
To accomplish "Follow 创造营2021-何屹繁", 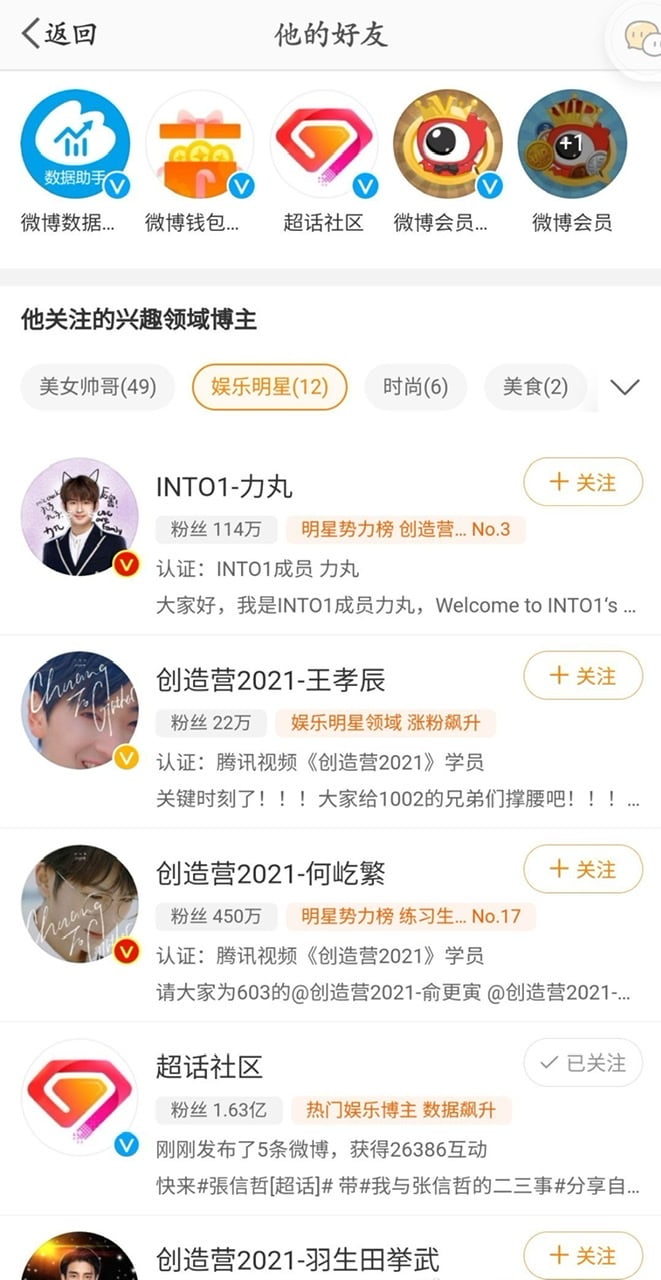I will [583, 869].
